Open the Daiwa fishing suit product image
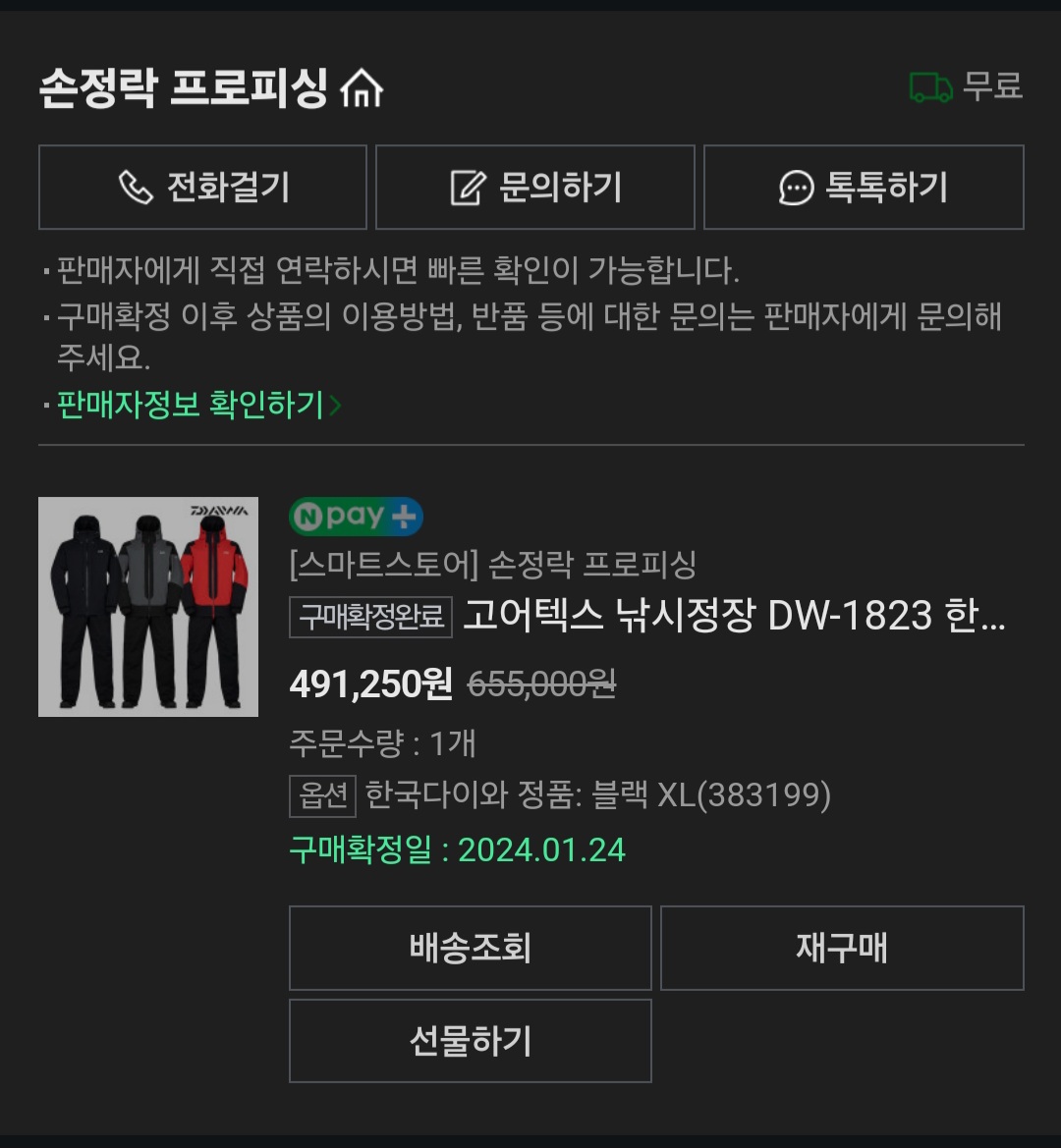Image resolution: width=1061 pixels, height=1148 pixels. [x=148, y=607]
